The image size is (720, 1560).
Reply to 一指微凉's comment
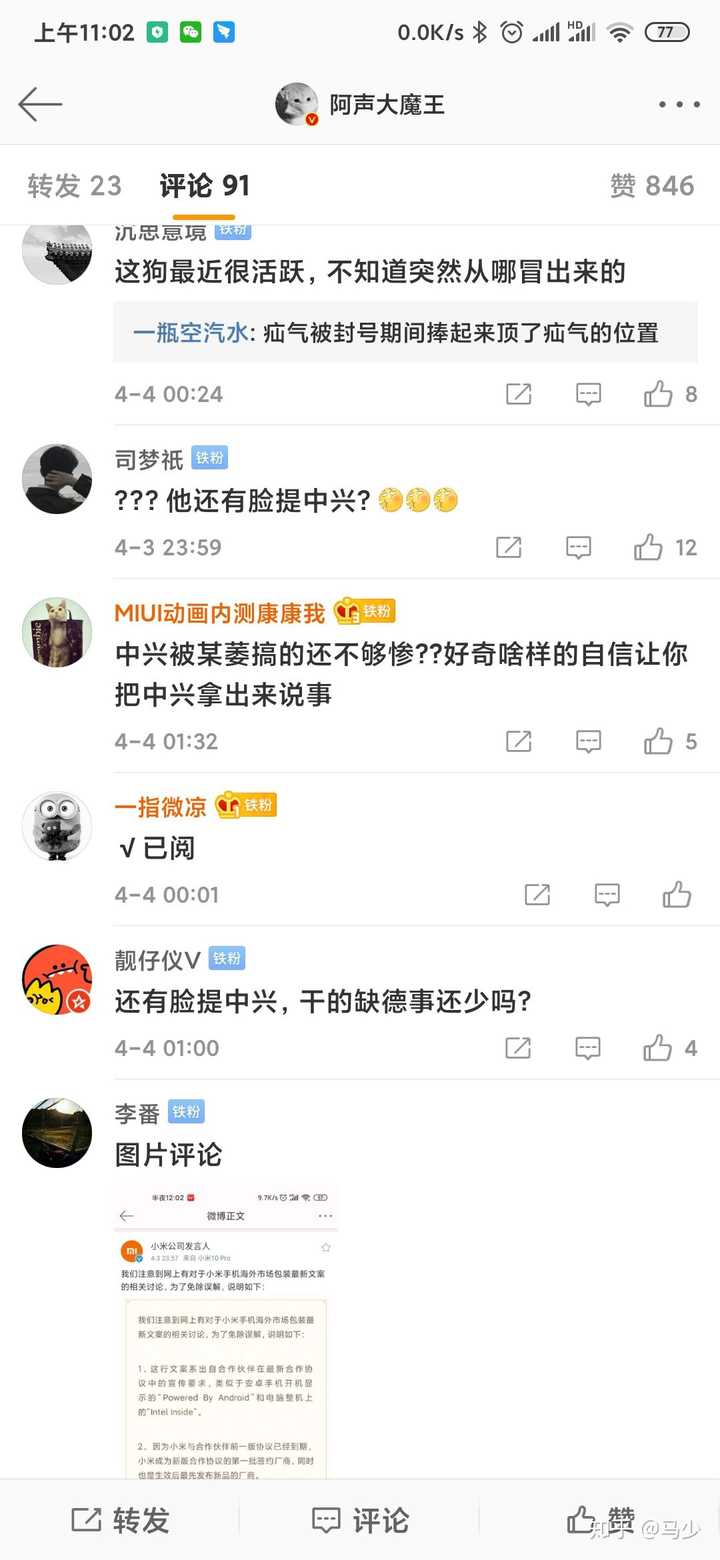click(607, 894)
